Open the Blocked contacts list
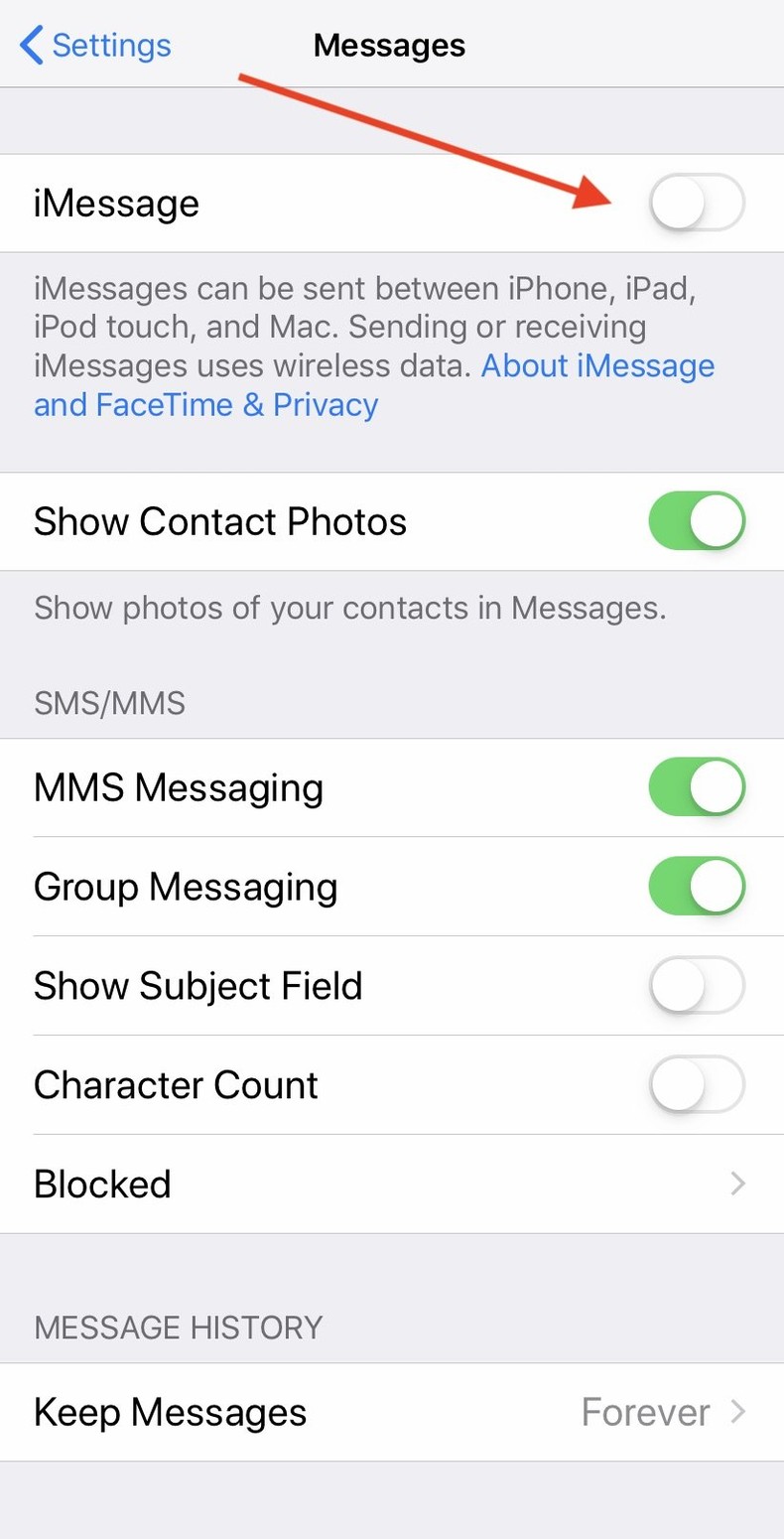784x1539 pixels. 102,1184
